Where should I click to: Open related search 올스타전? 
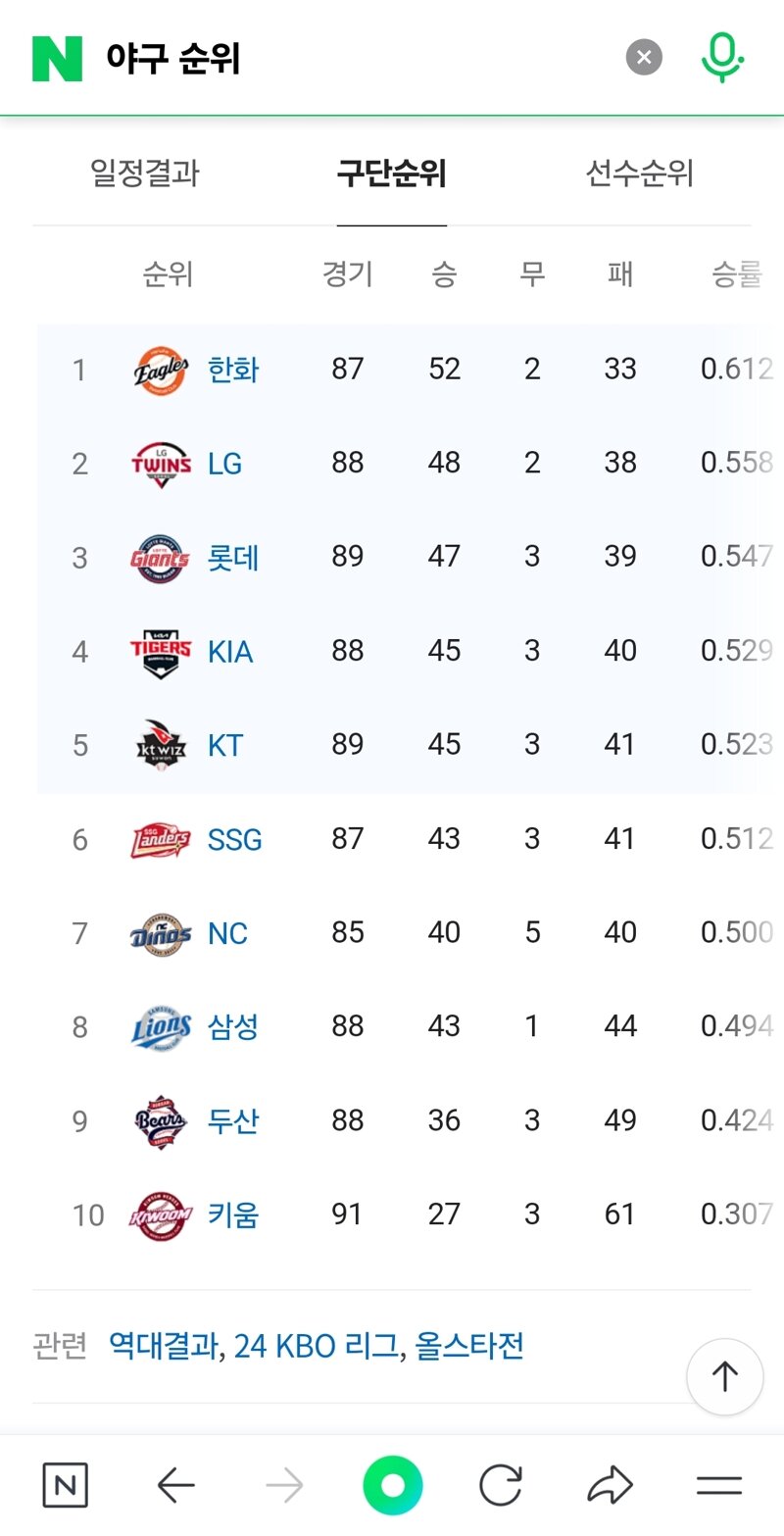(469, 1346)
